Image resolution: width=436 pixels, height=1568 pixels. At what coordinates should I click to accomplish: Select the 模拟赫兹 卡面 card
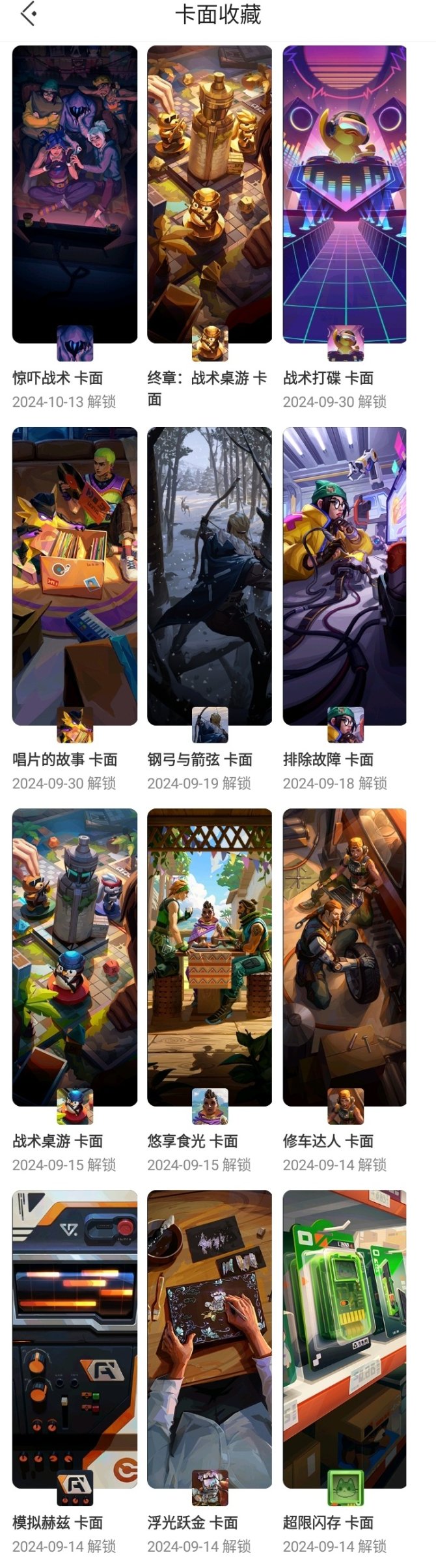[x=75, y=1338]
